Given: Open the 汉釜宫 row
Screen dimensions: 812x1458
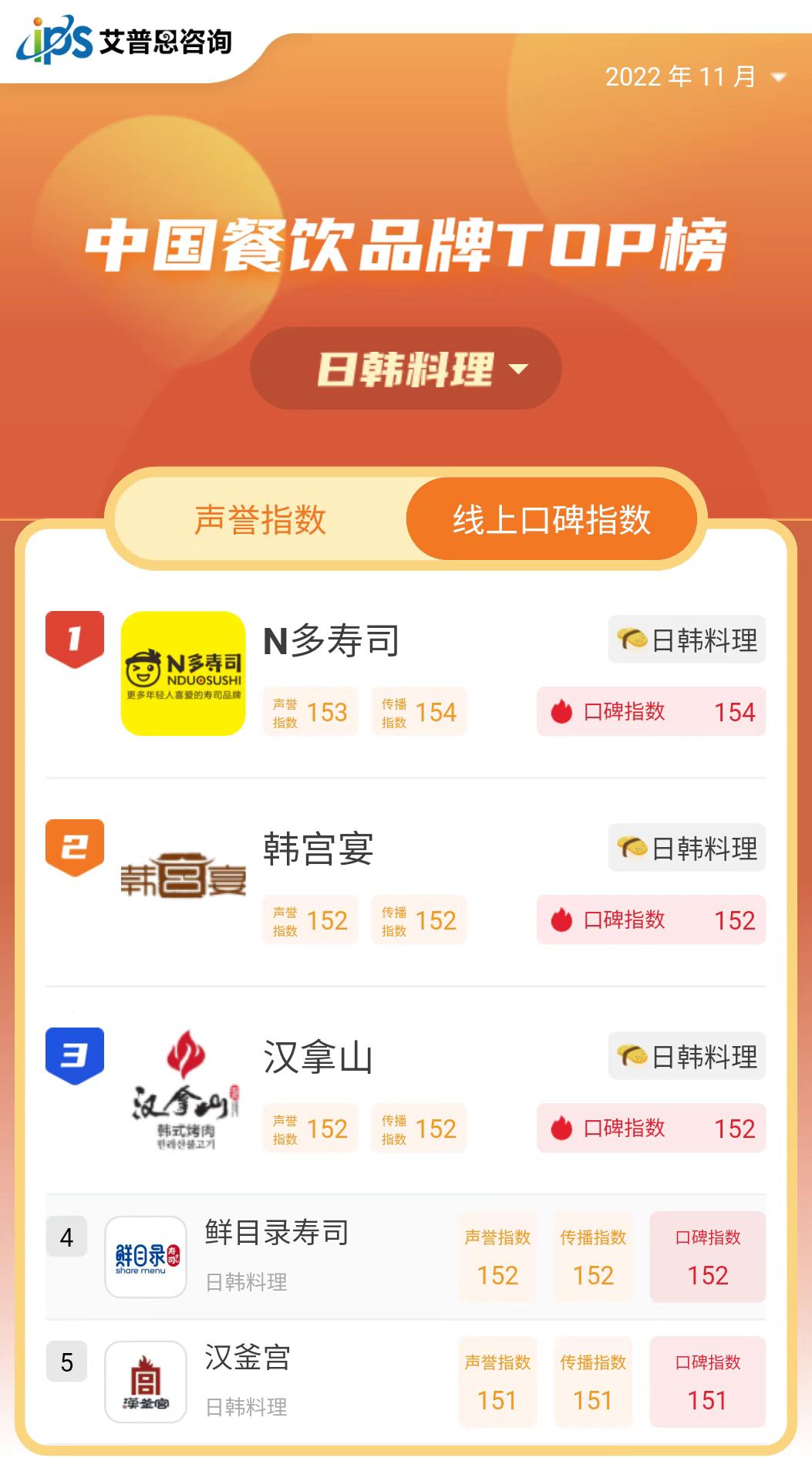Looking at the screenshot, I should tap(248, 1359).
